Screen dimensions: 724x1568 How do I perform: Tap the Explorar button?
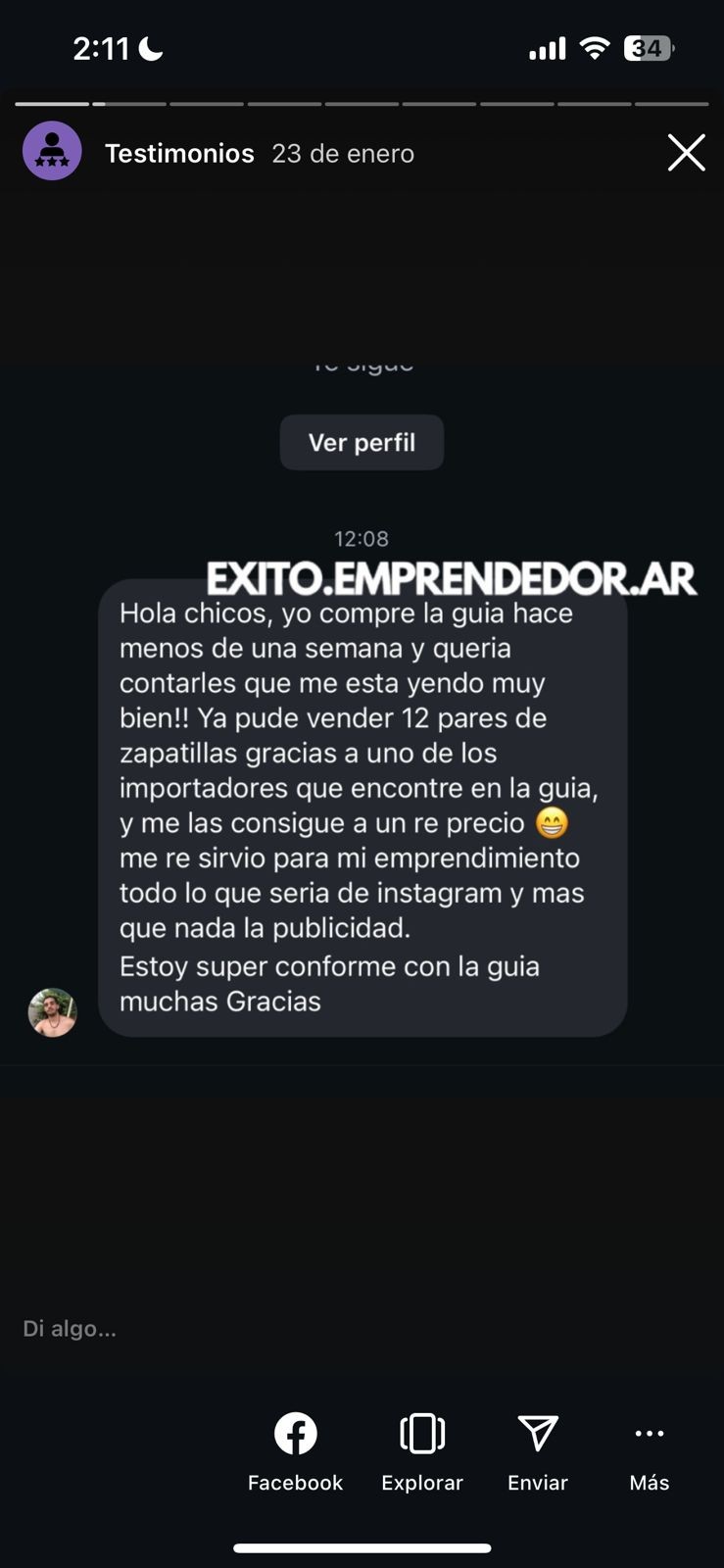pos(422,1451)
